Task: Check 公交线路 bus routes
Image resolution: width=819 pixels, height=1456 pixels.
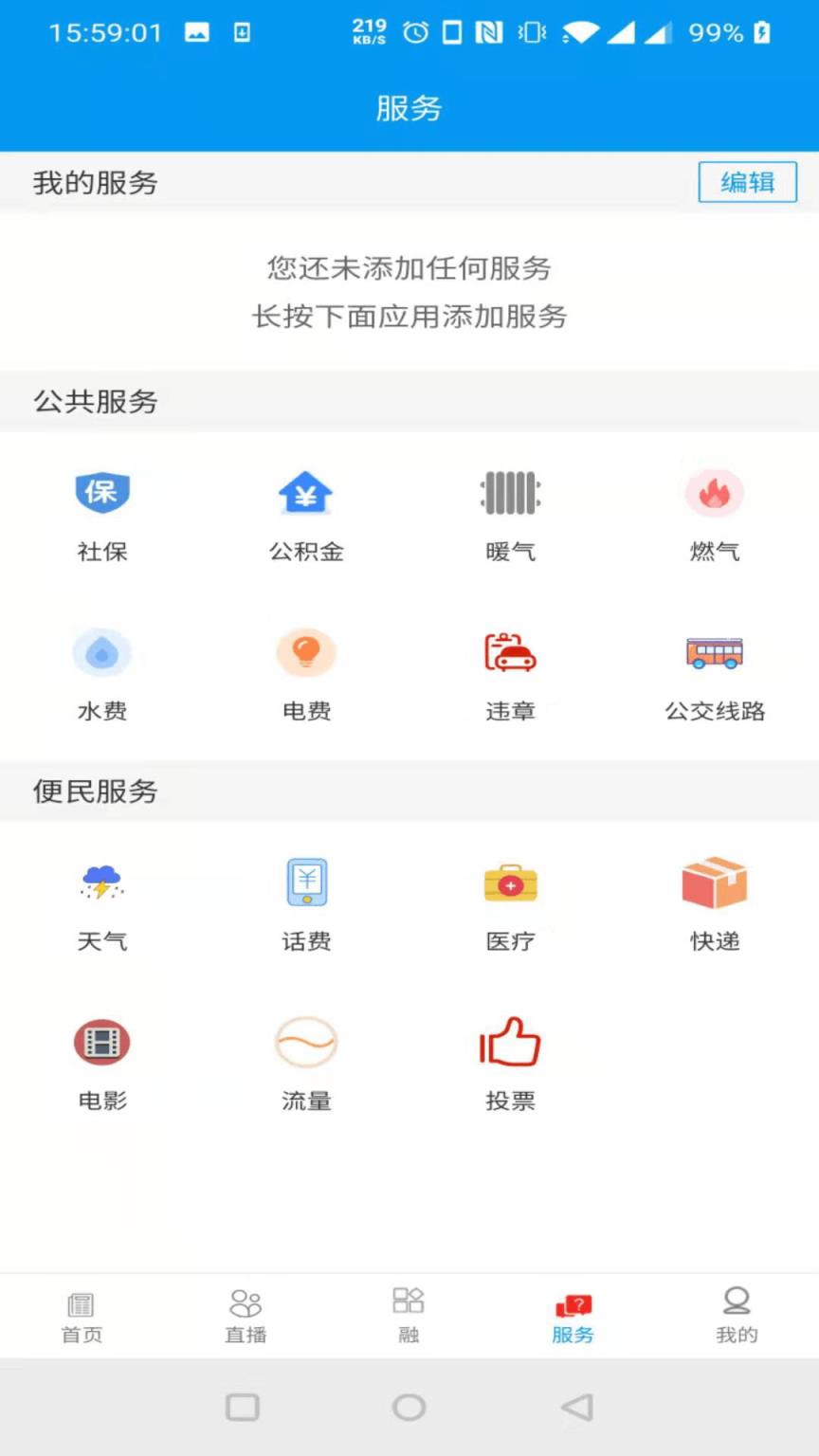Action: pyautogui.click(x=714, y=673)
